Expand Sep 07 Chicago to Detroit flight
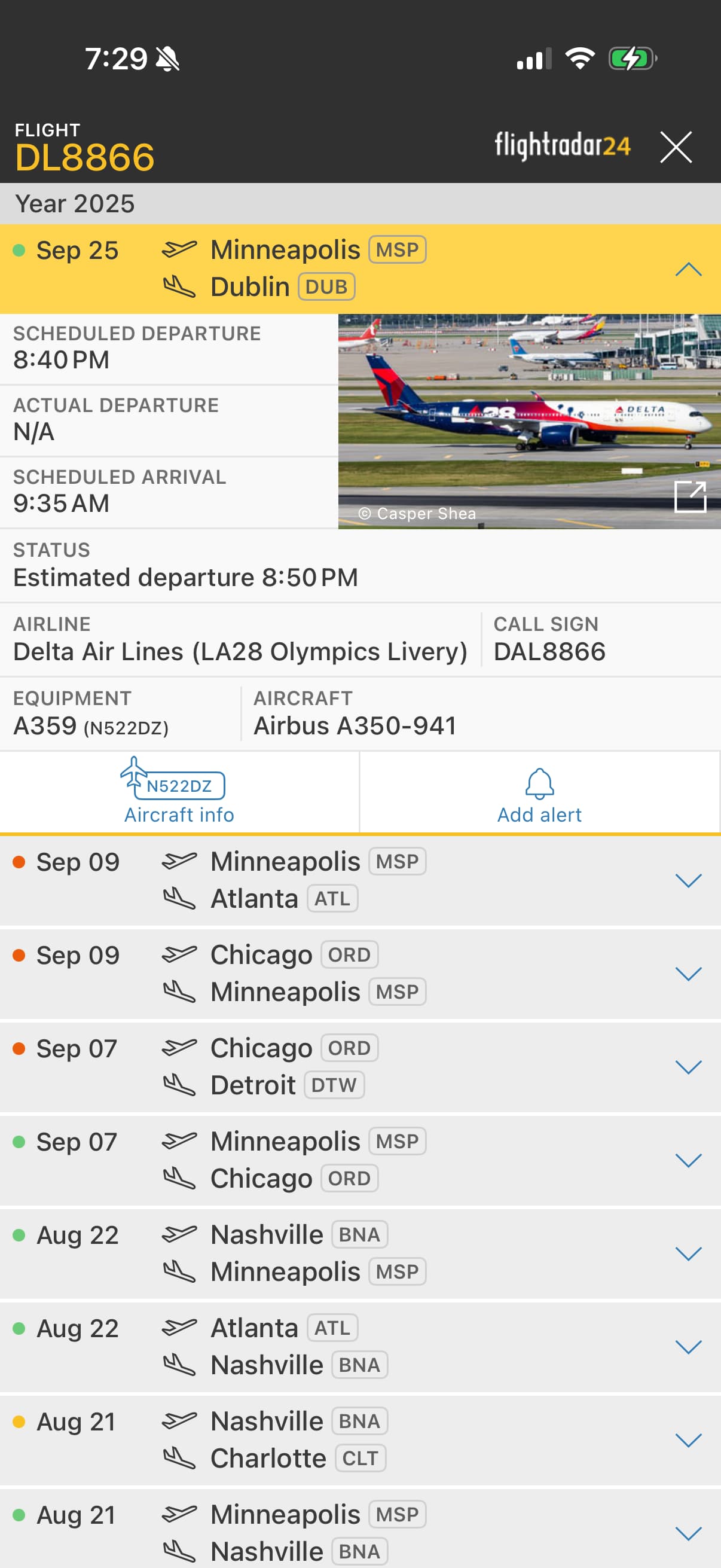721x1568 pixels. (688, 1066)
